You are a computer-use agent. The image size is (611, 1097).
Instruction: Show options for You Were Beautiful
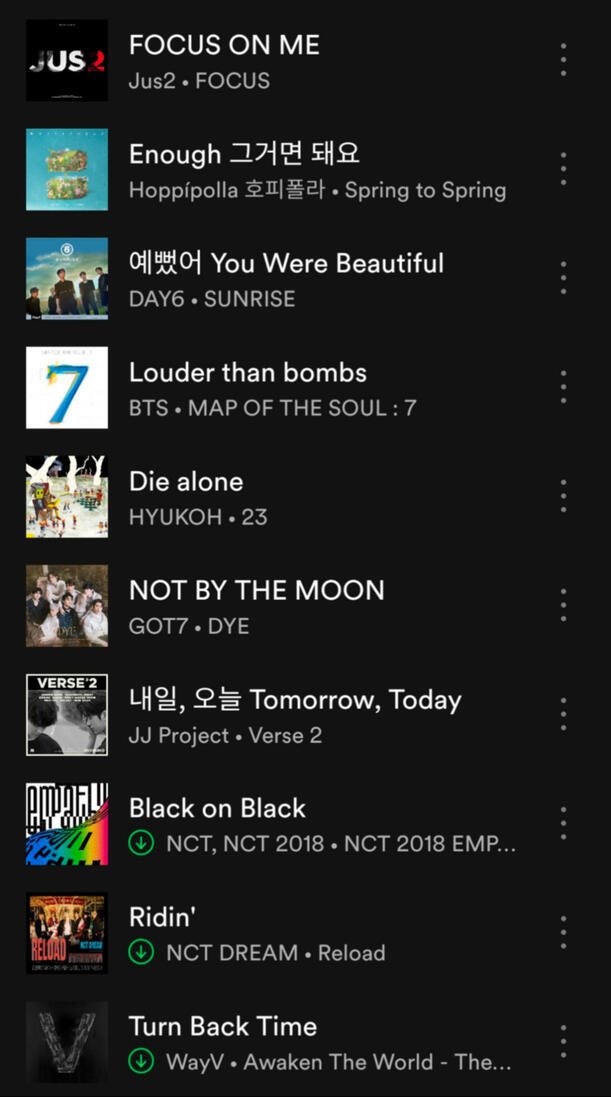click(563, 278)
